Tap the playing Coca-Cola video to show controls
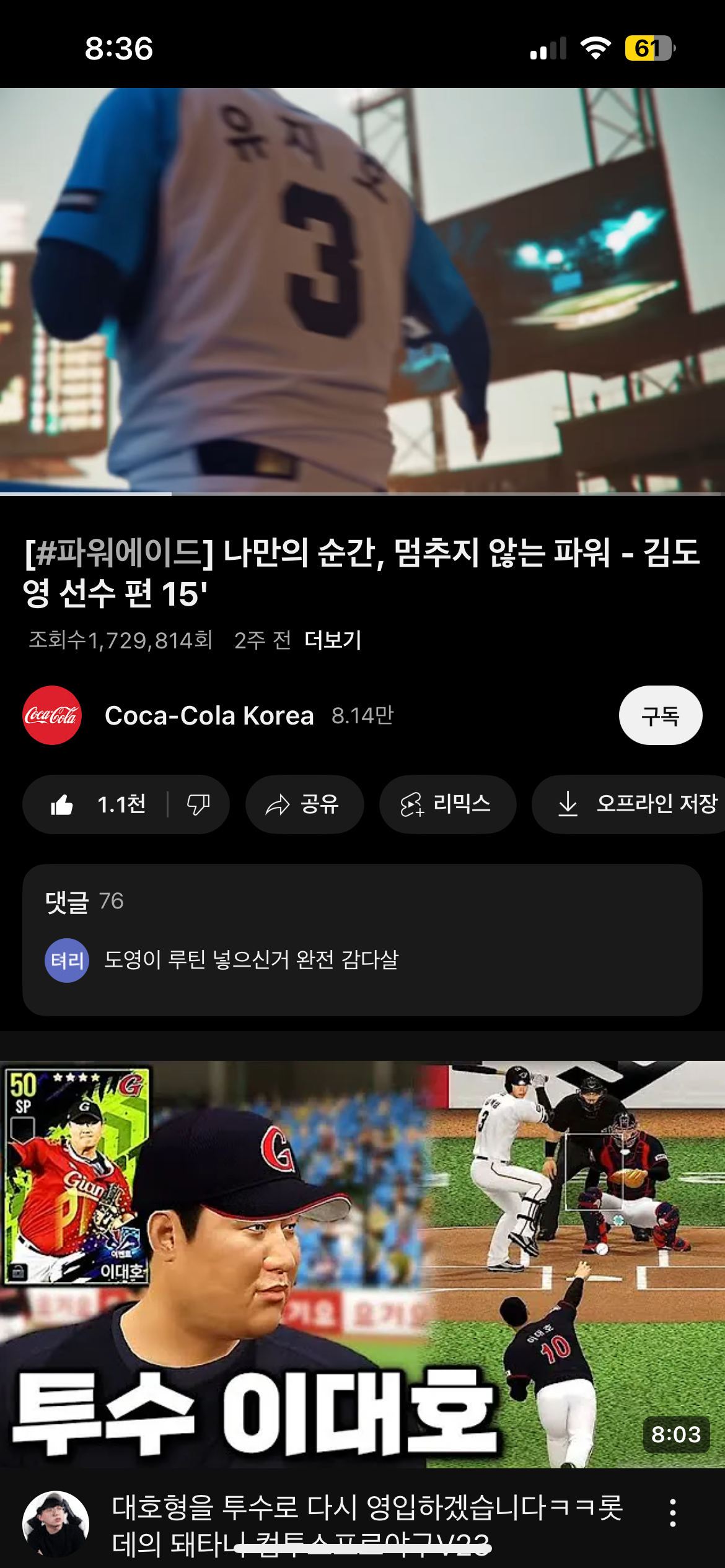 pyautogui.click(x=362, y=290)
